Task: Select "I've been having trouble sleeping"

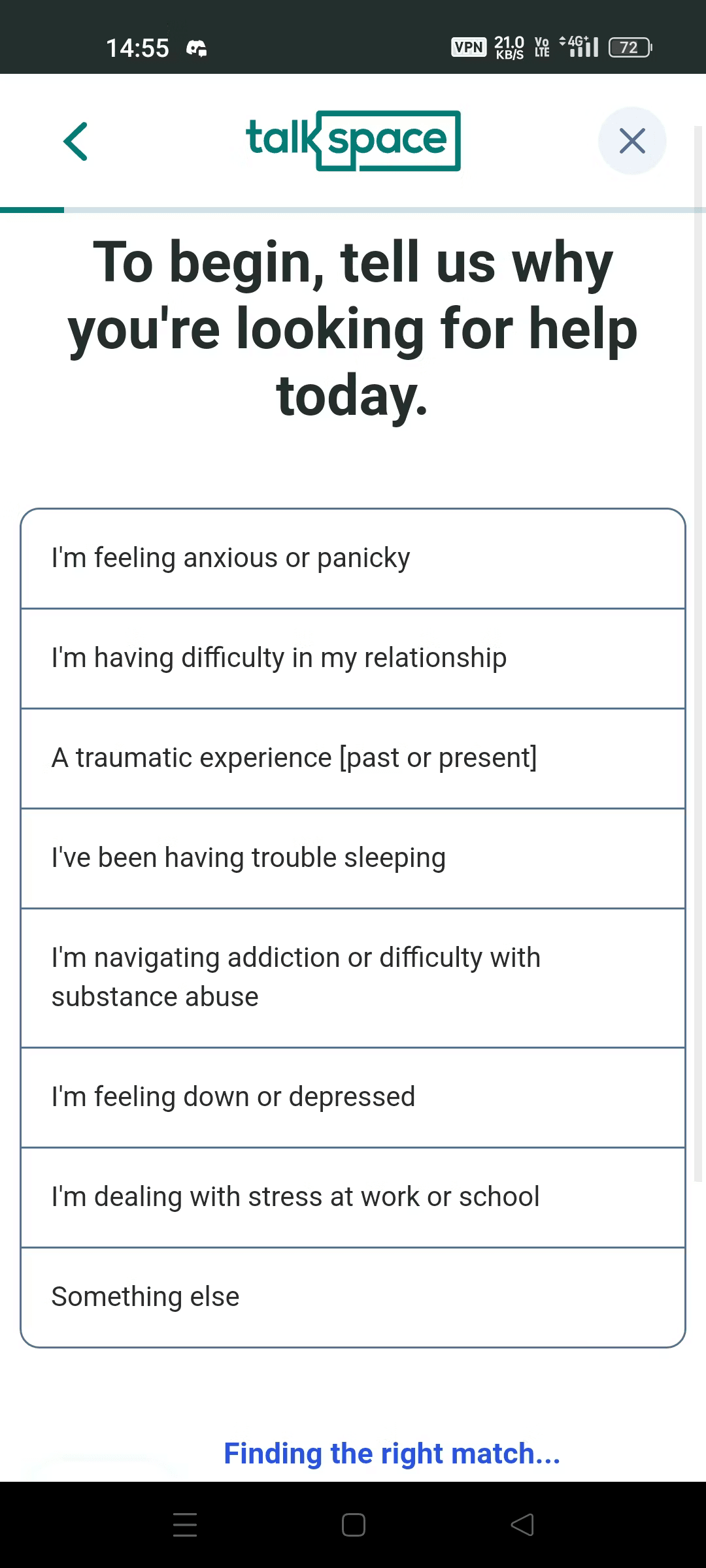Action: coord(353,858)
